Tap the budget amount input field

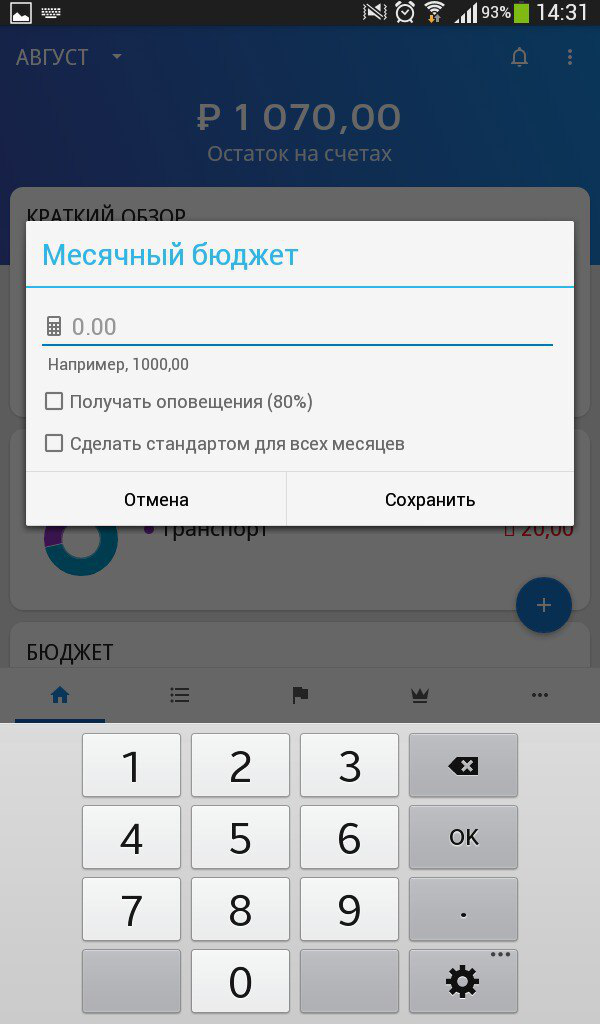click(x=310, y=327)
